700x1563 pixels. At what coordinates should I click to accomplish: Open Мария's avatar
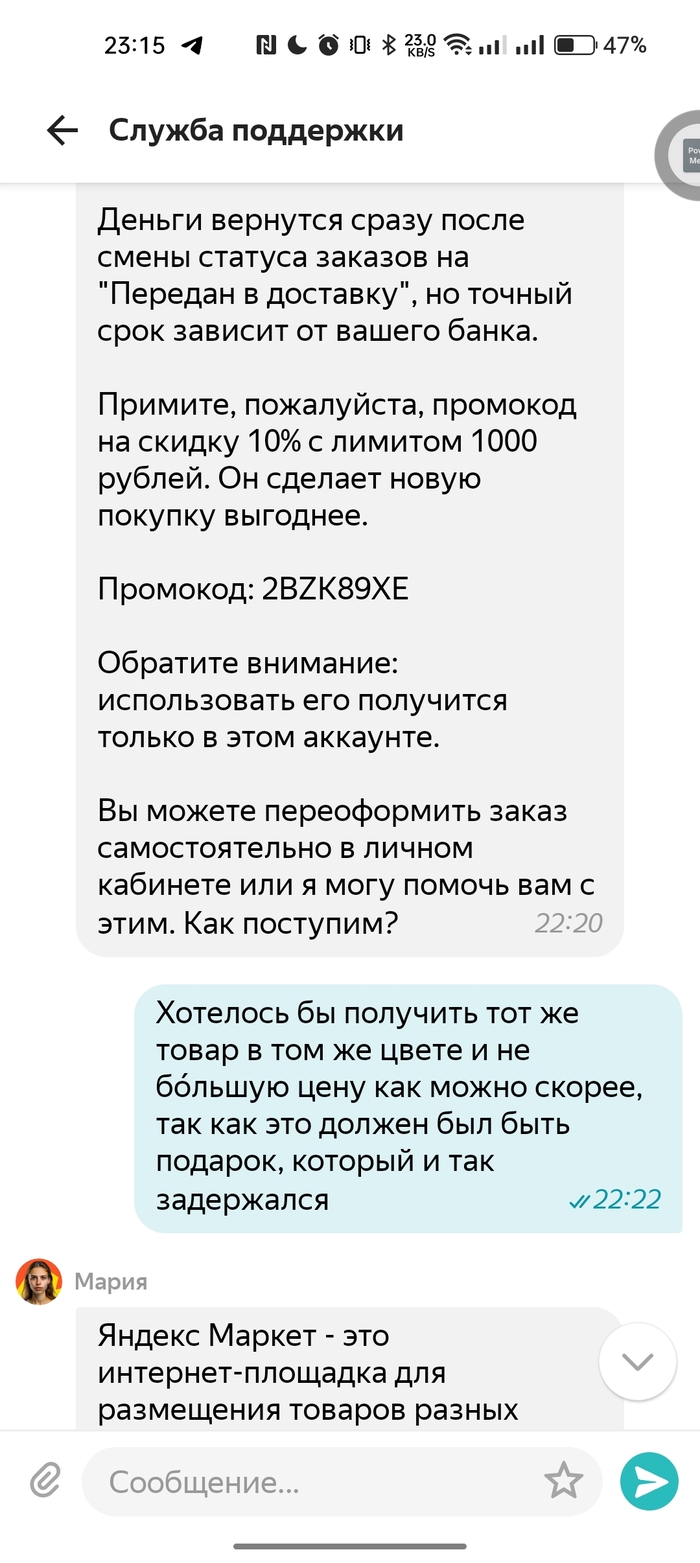tap(39, 1282)
